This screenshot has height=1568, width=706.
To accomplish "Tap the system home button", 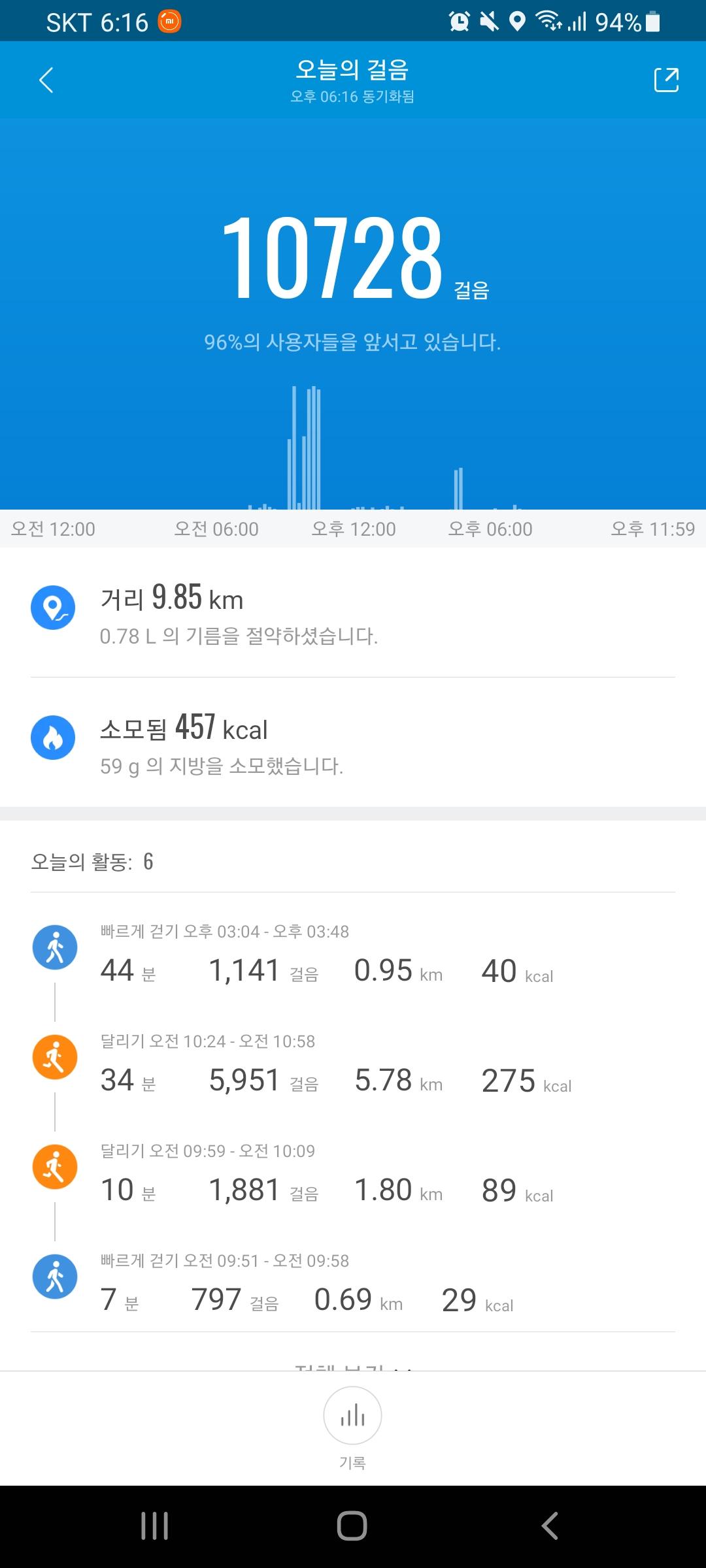I will 352,1526.
